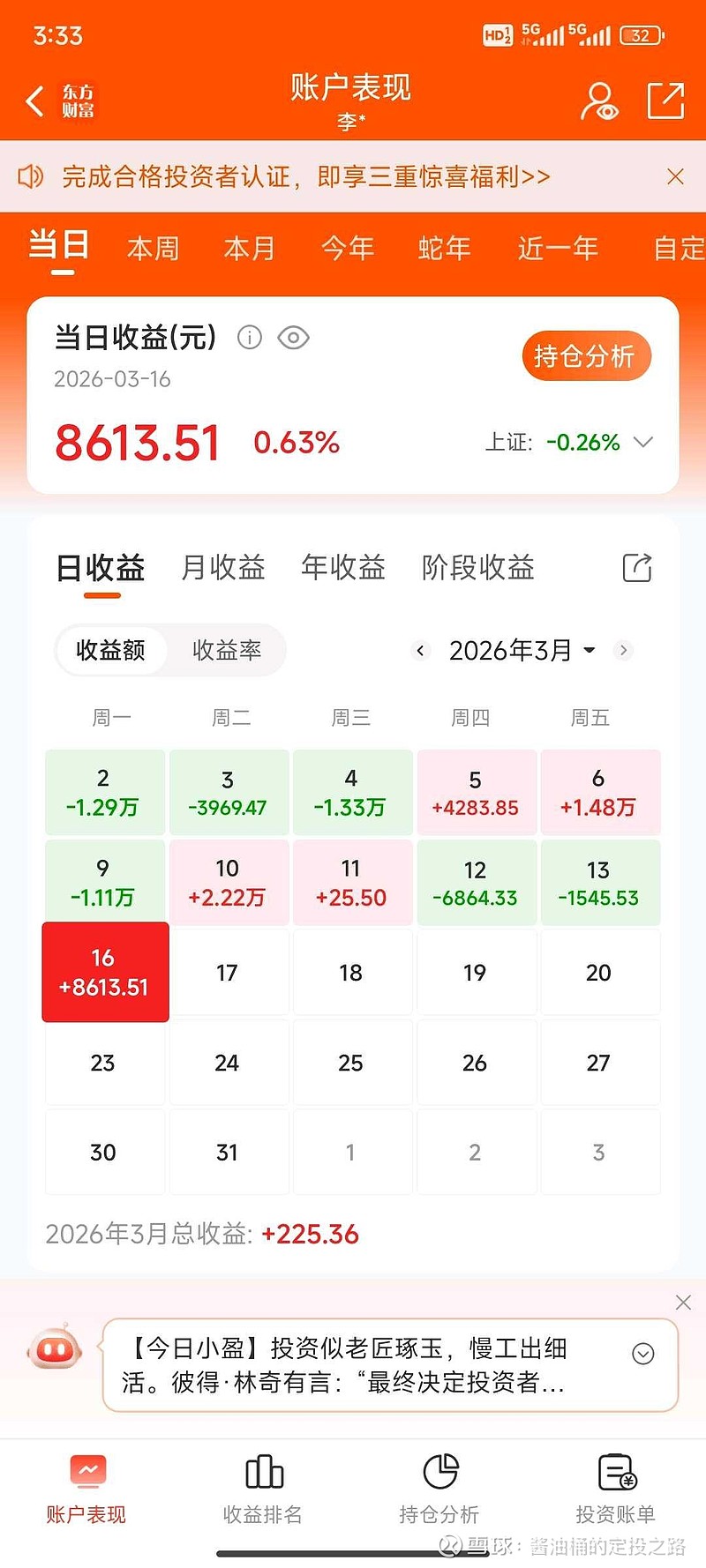Expand the 上证 index chevron

[x=643, y=442]
